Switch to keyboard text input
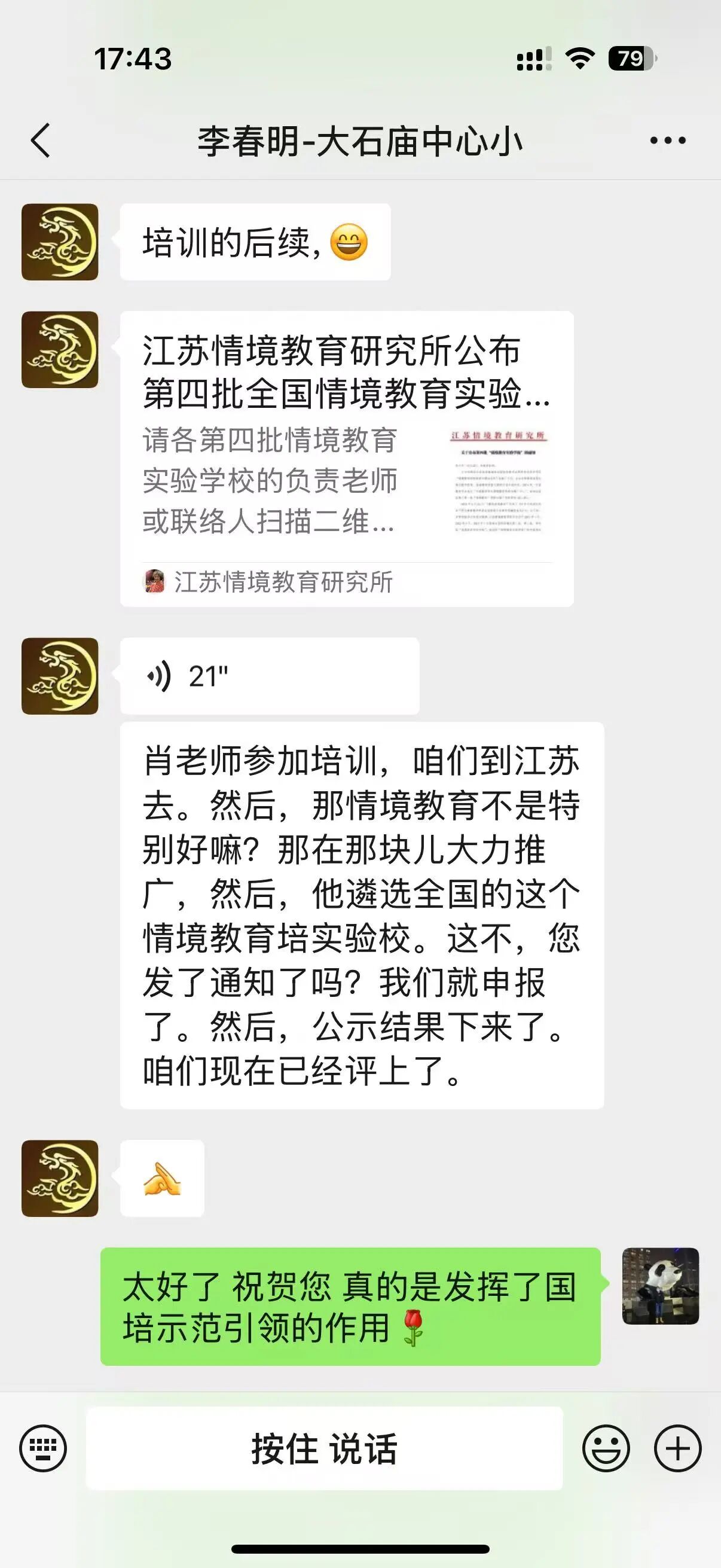The image size is (721, 1568). pos(43,1448)
